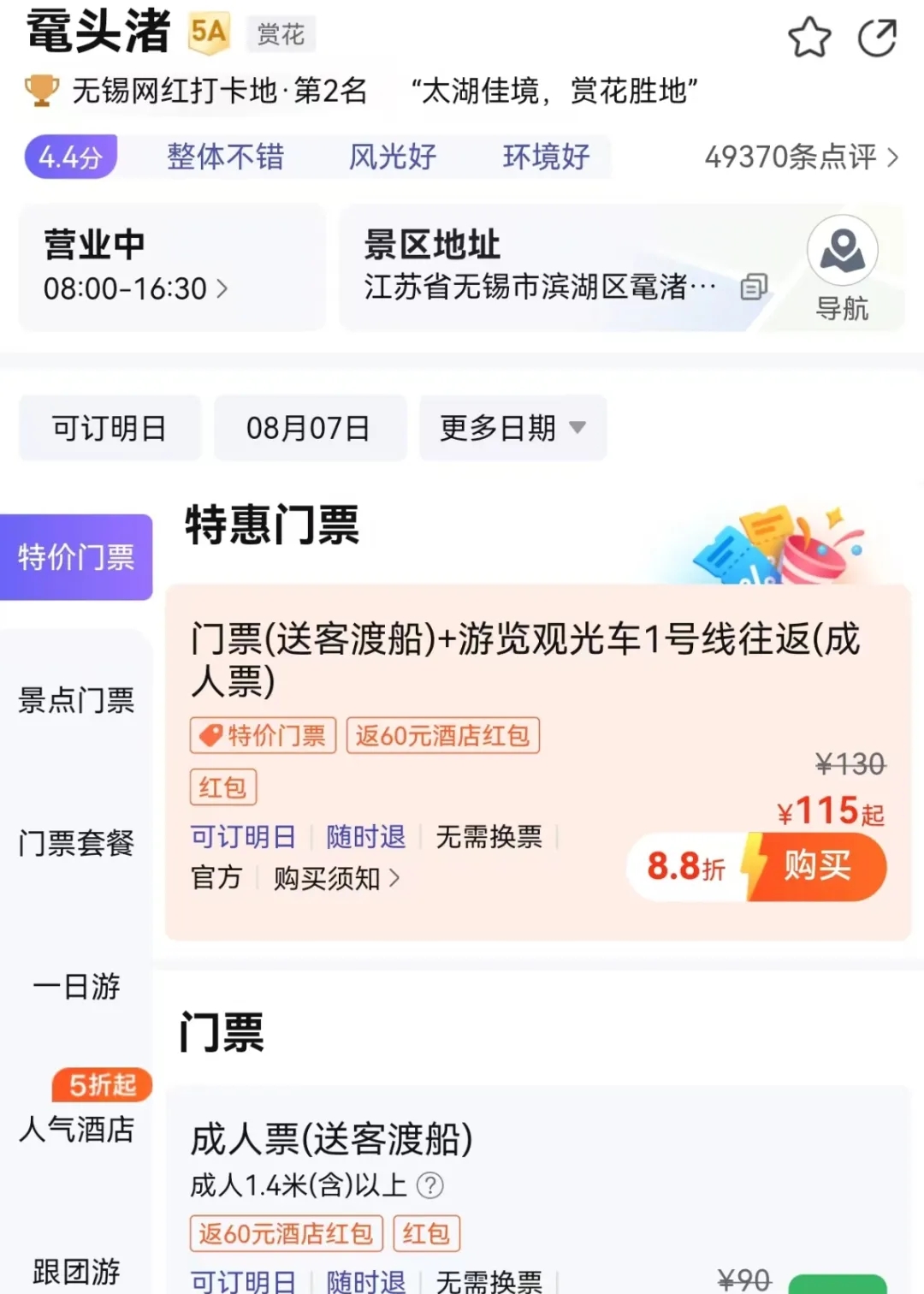Switch to the 门票套餐 category
The image size is (924, 1294).
click(x=76, y=843)
